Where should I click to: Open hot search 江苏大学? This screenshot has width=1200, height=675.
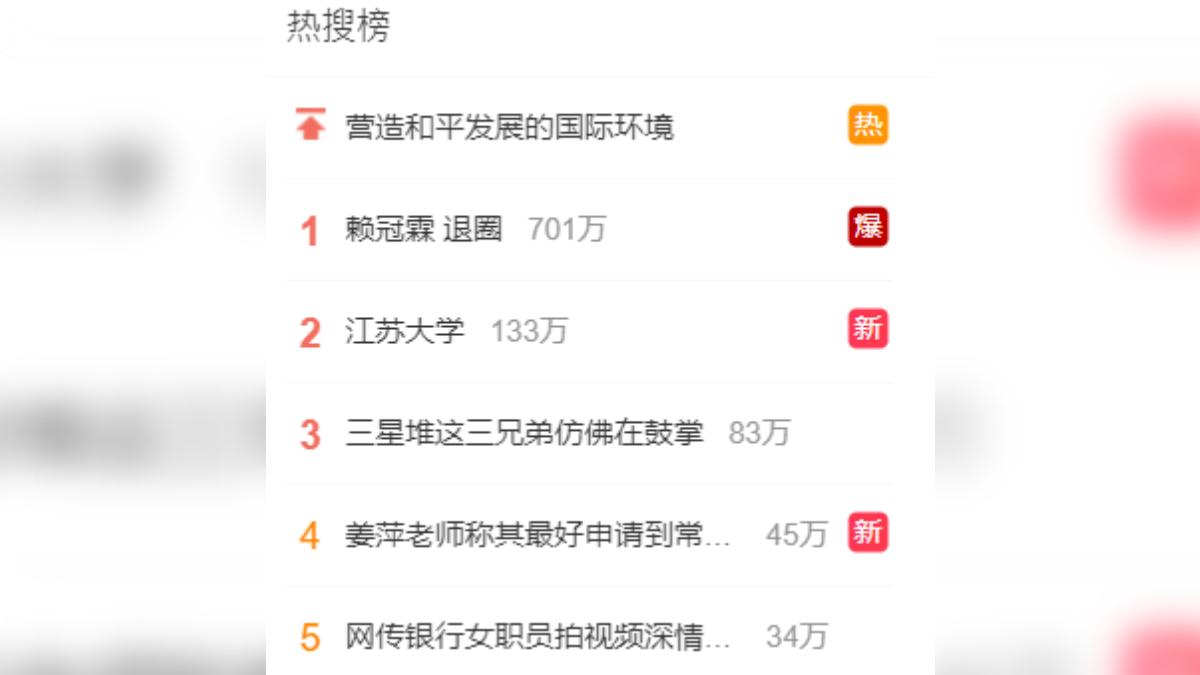pyautogui.click(x=405, y=331)
